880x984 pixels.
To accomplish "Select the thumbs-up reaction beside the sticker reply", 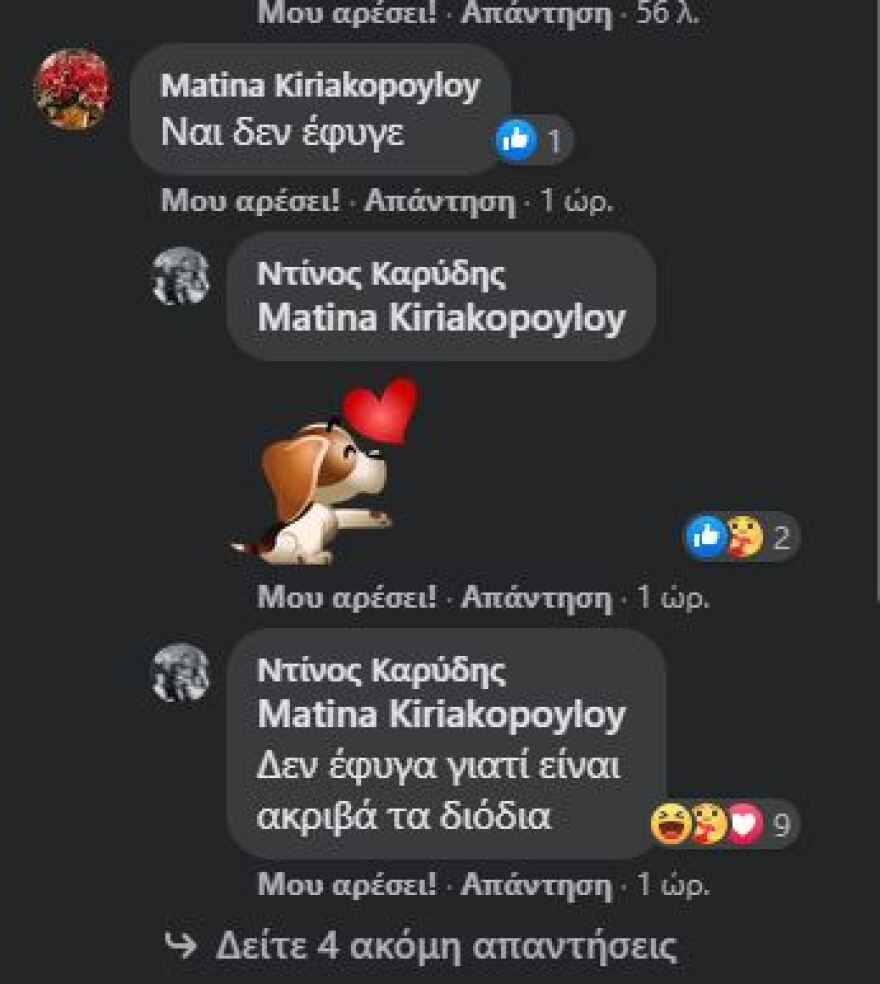I will [704, 539].
